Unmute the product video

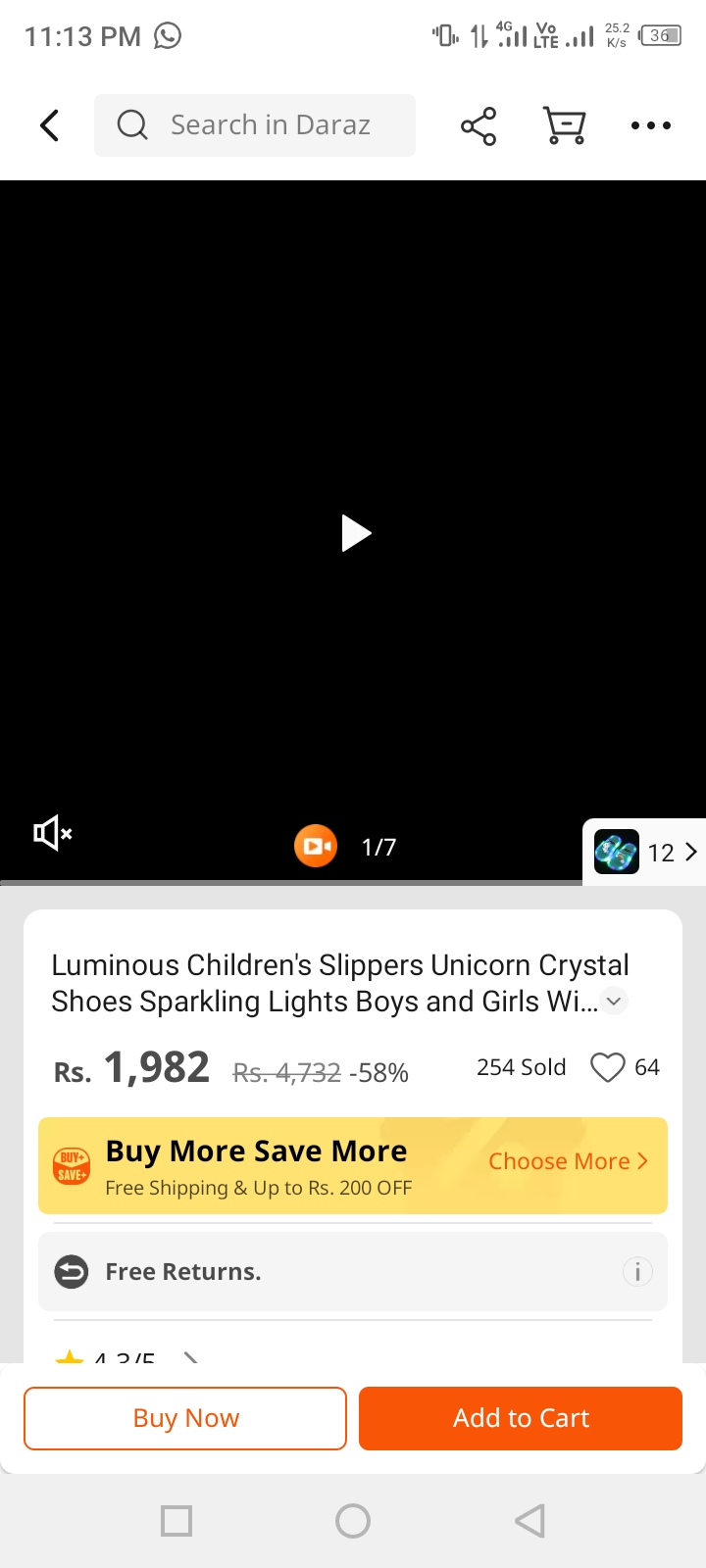click(53, 834)
